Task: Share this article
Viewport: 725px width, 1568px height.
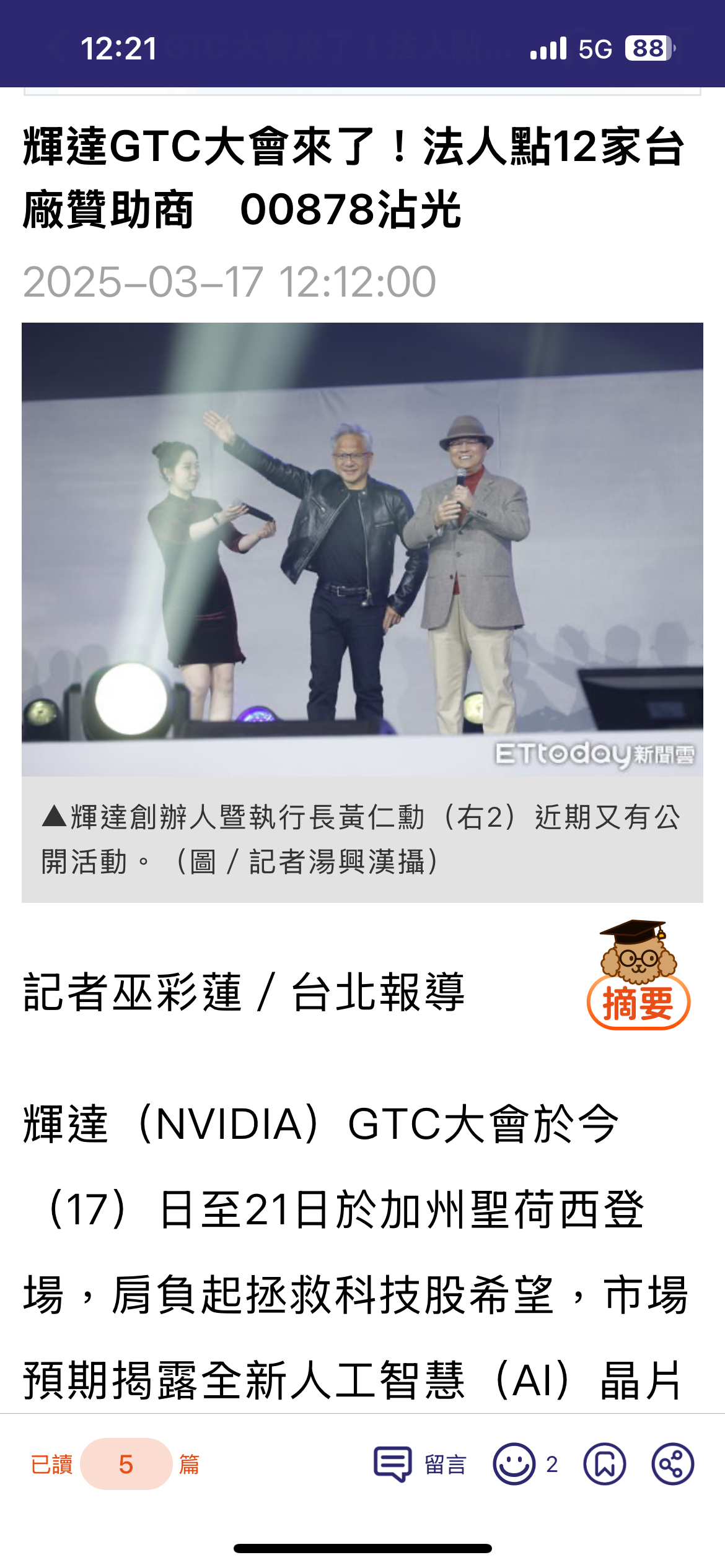Action: [x=672, y=1465]
